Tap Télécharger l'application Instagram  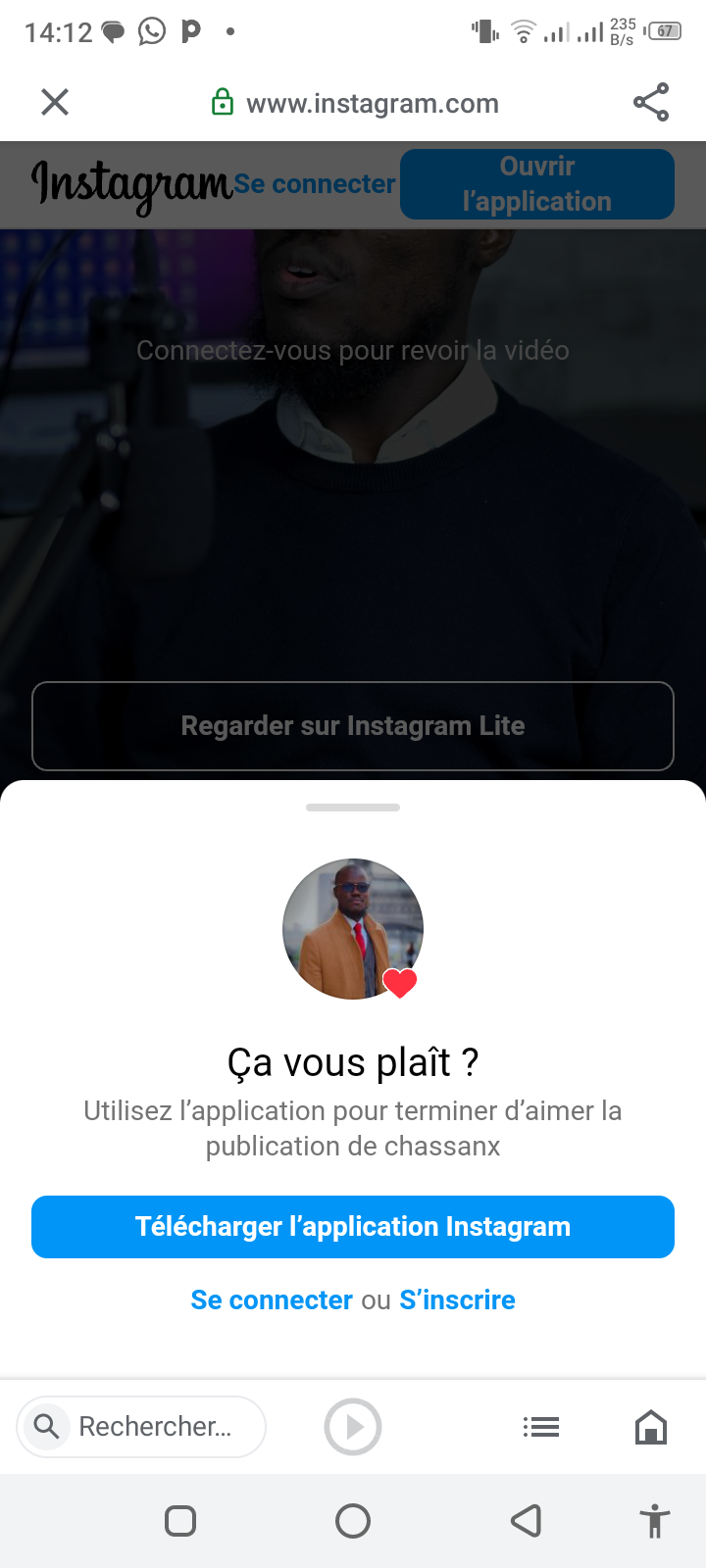pyautogui.click(x=353, y=1227)
